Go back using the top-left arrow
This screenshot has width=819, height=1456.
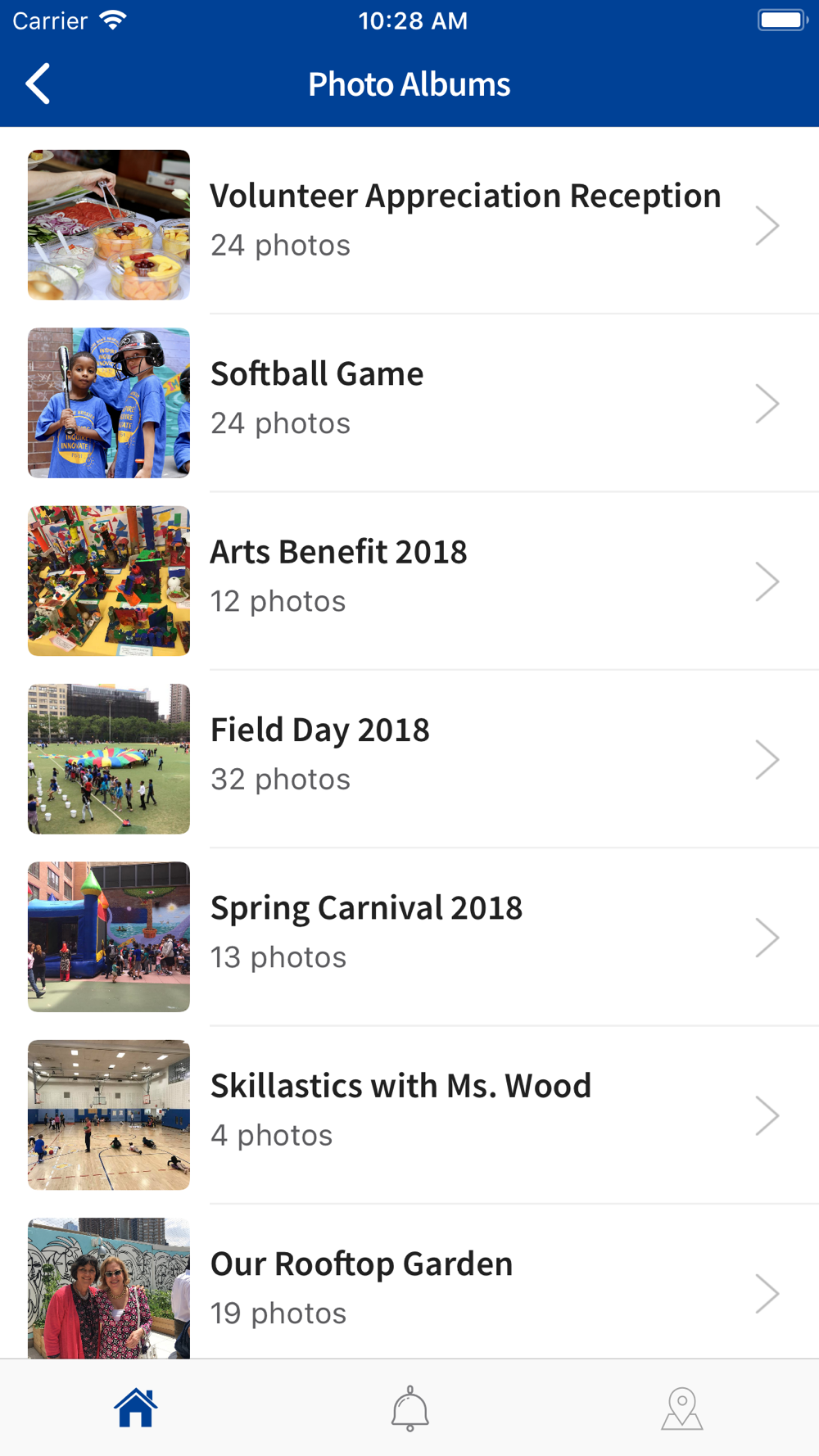pos(38,84)
